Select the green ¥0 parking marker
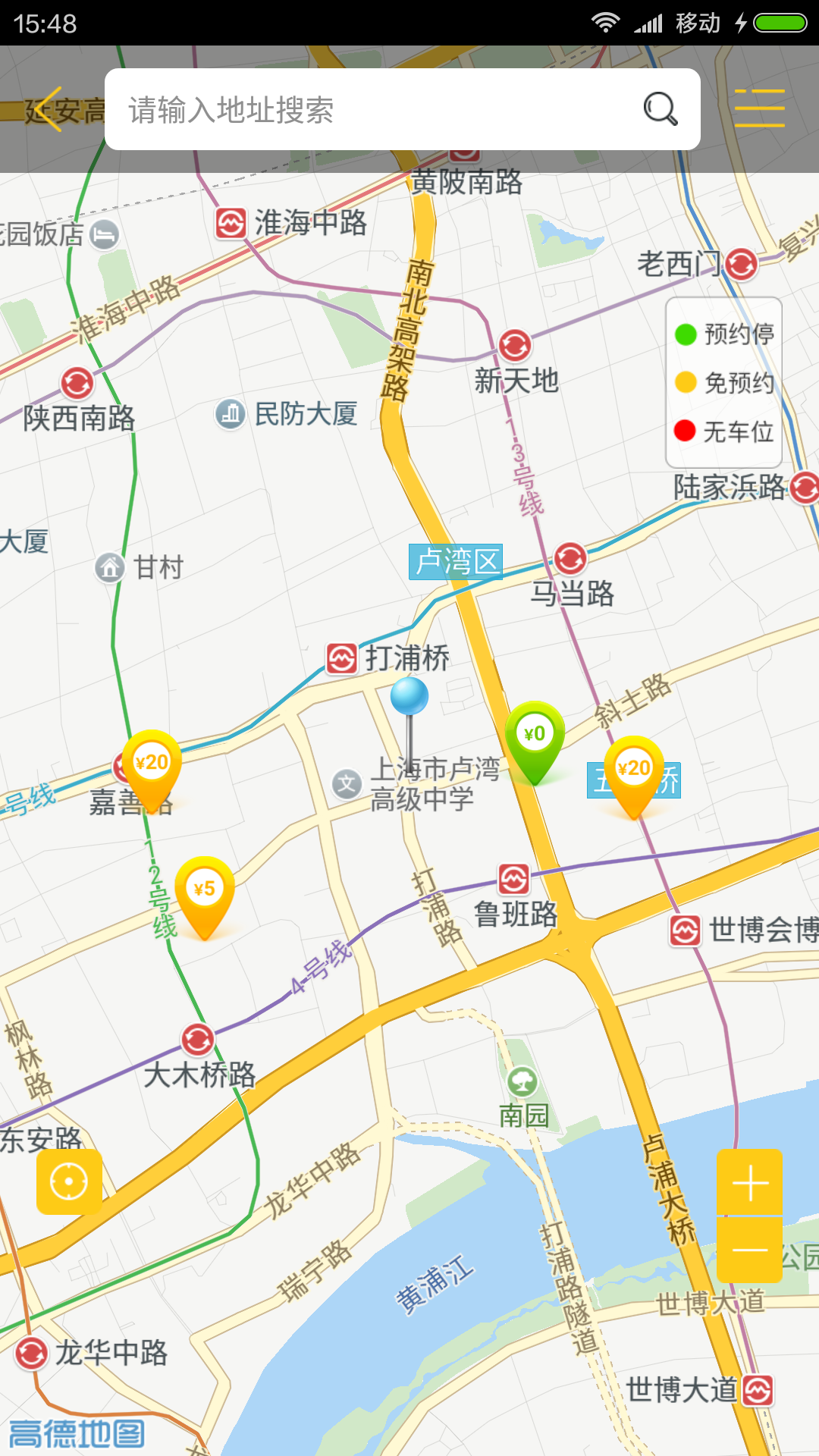This screenshot has height=1456, width=819. pos(535,737)
